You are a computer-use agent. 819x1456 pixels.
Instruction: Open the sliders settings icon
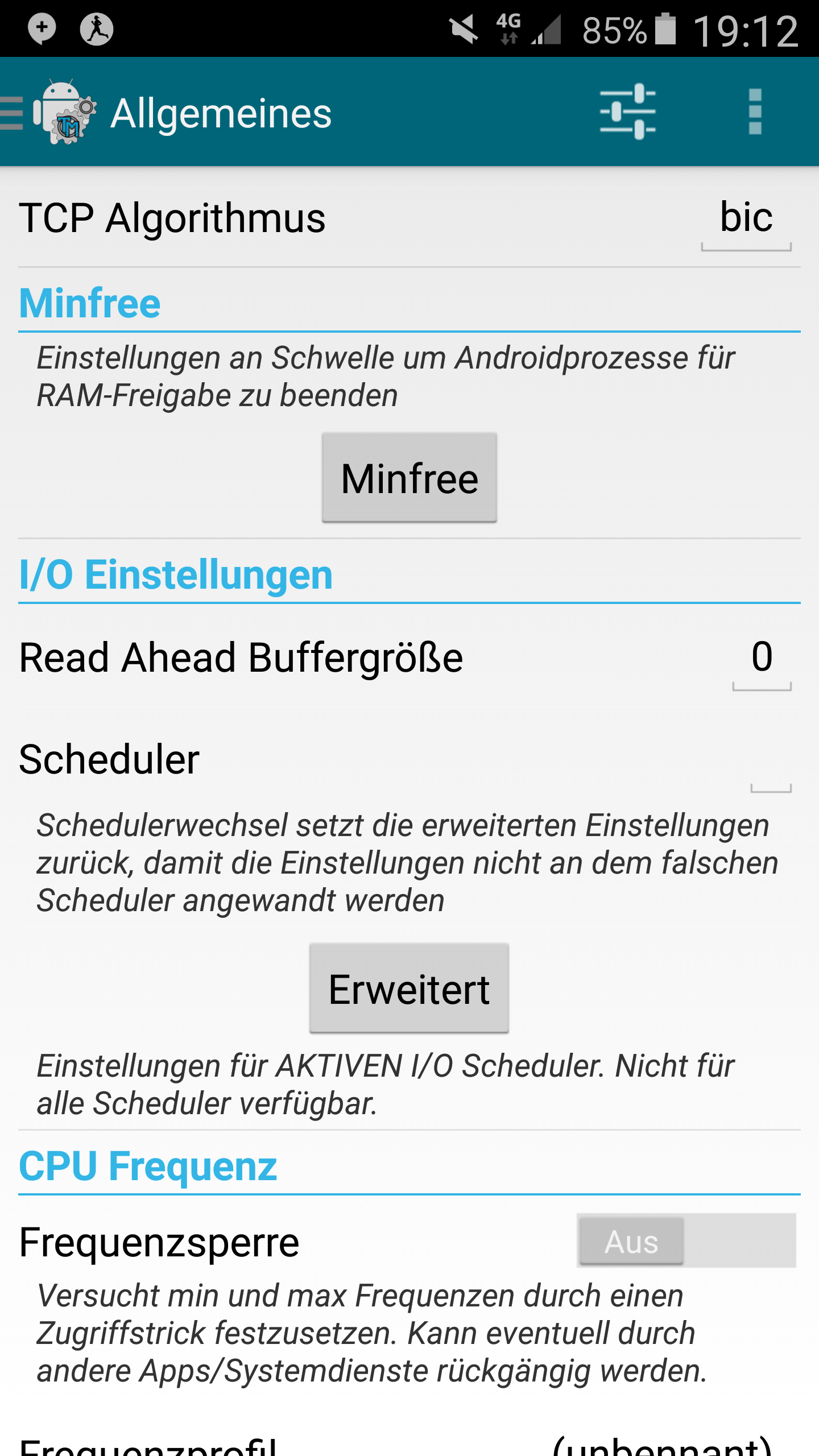point(628,111)
